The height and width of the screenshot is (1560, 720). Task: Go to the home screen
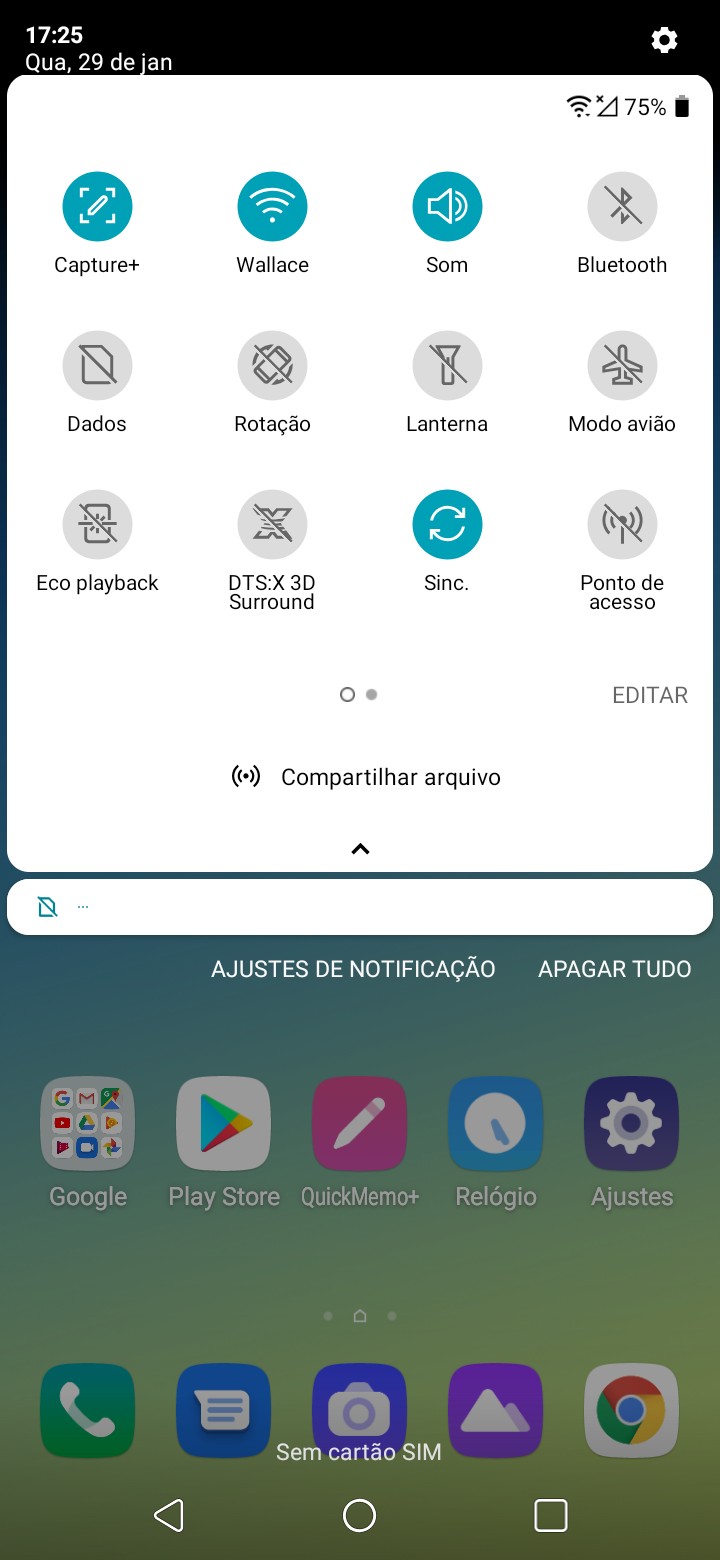click(x=359, y=1515)
